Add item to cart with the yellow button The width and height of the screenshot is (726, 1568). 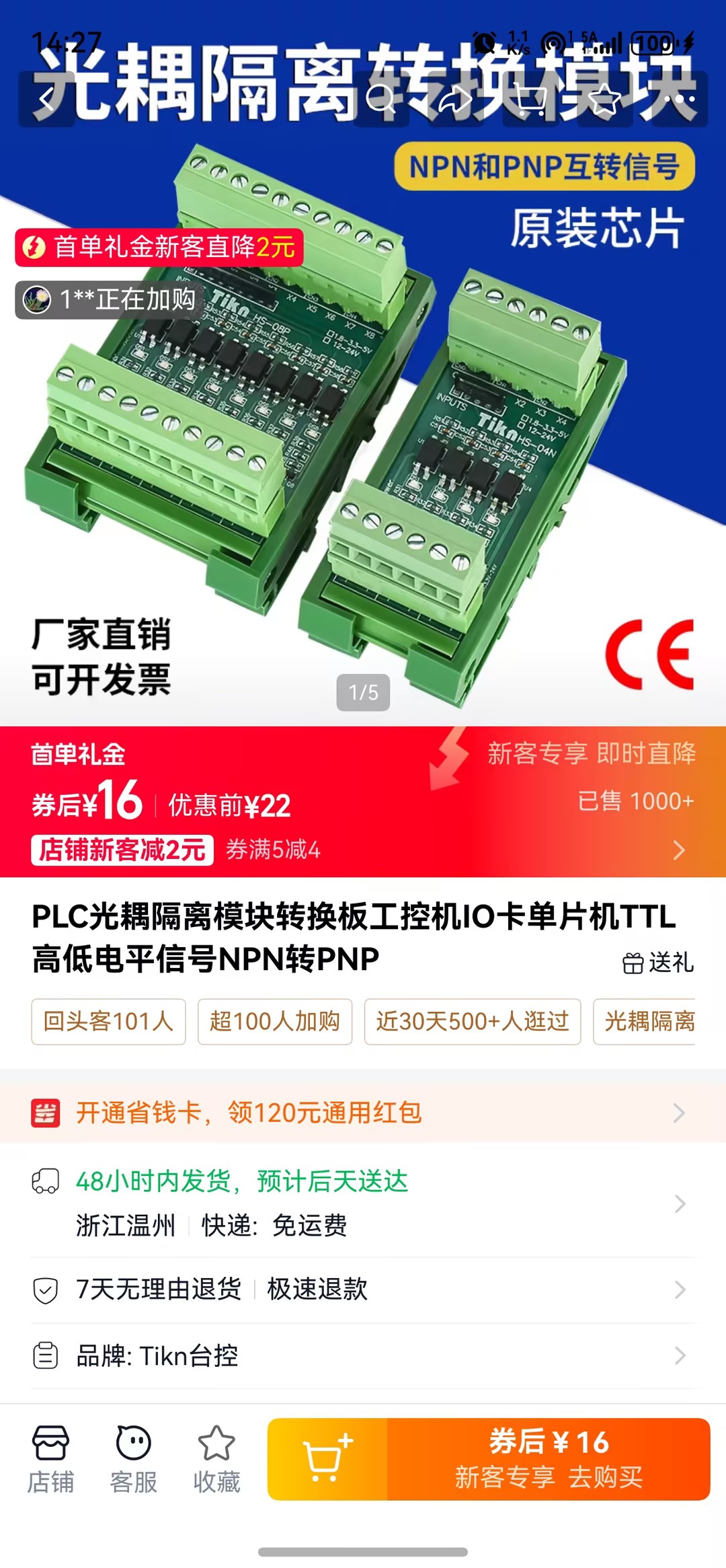(327, 1458)
